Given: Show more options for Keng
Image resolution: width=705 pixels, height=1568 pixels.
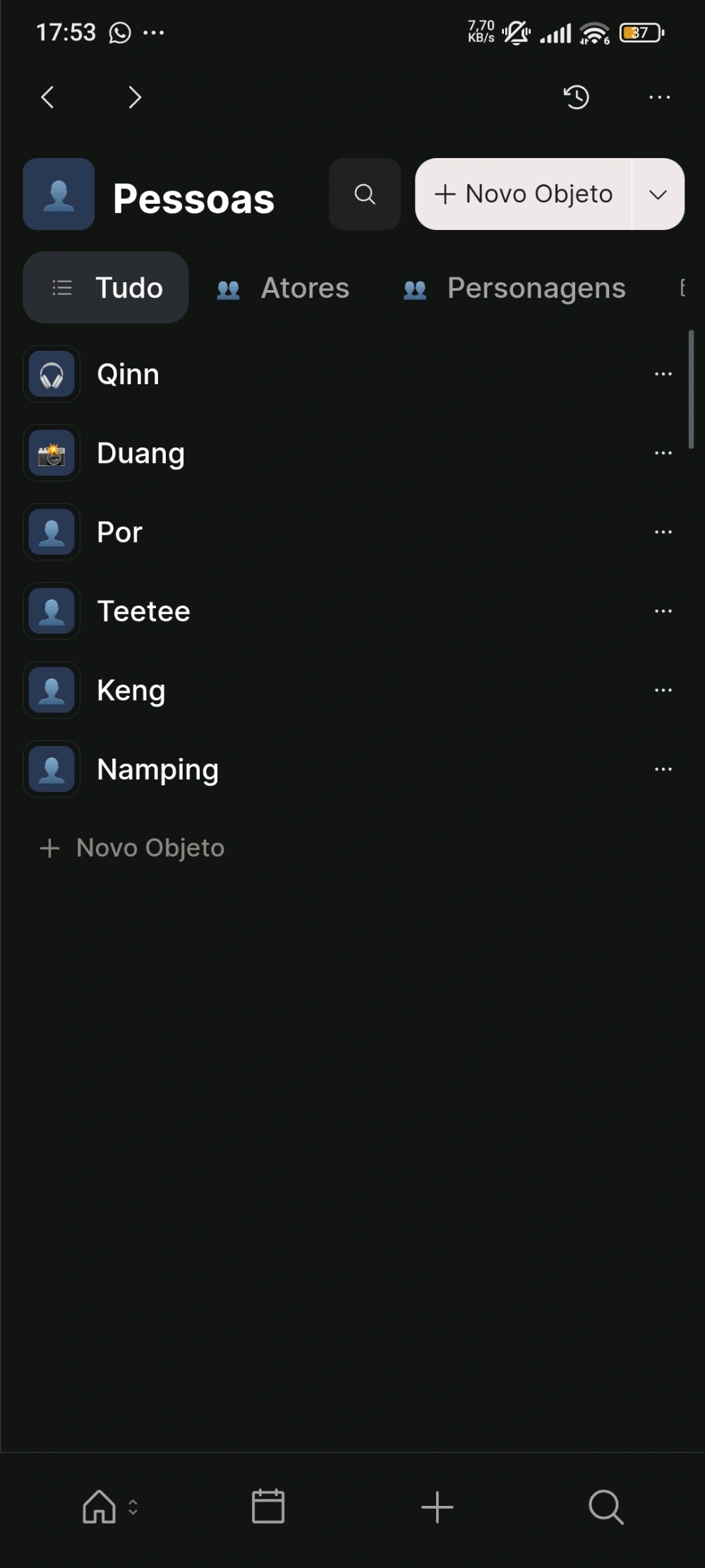Looking at the screenshot, I should (x=663, y=690).
